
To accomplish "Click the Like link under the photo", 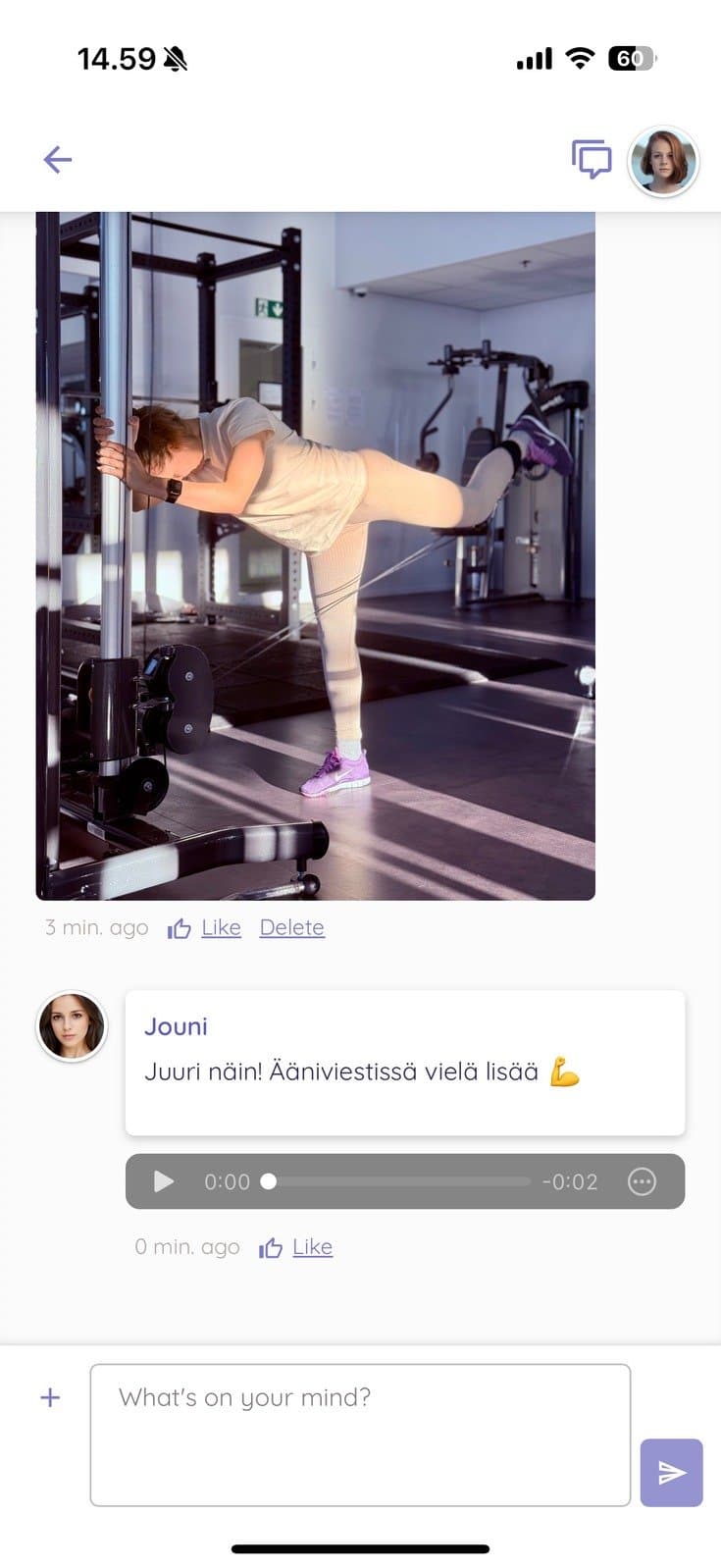I will click(x=220, y=926).
